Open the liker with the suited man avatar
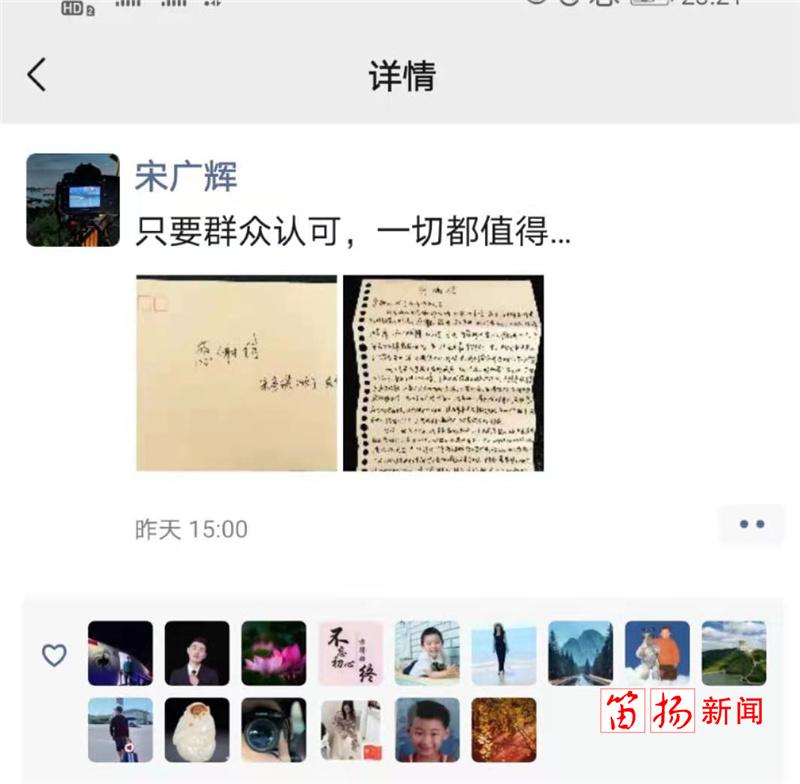800x784 pixels. (197, 653)
